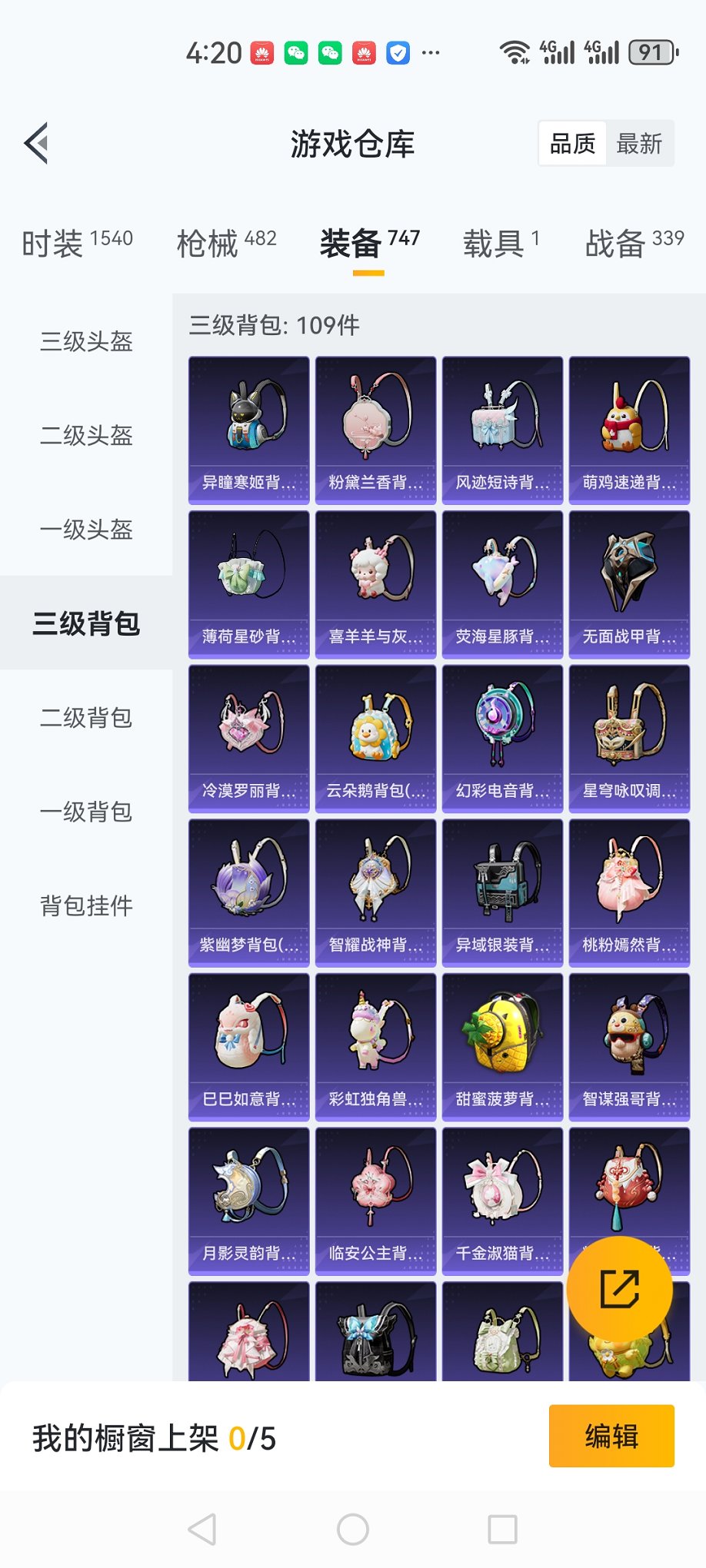This screenshot has width=706, height=1568.
Task: Select the 甜蜜菠萝 backpack tile
Action: click(x=502, y=1047)
